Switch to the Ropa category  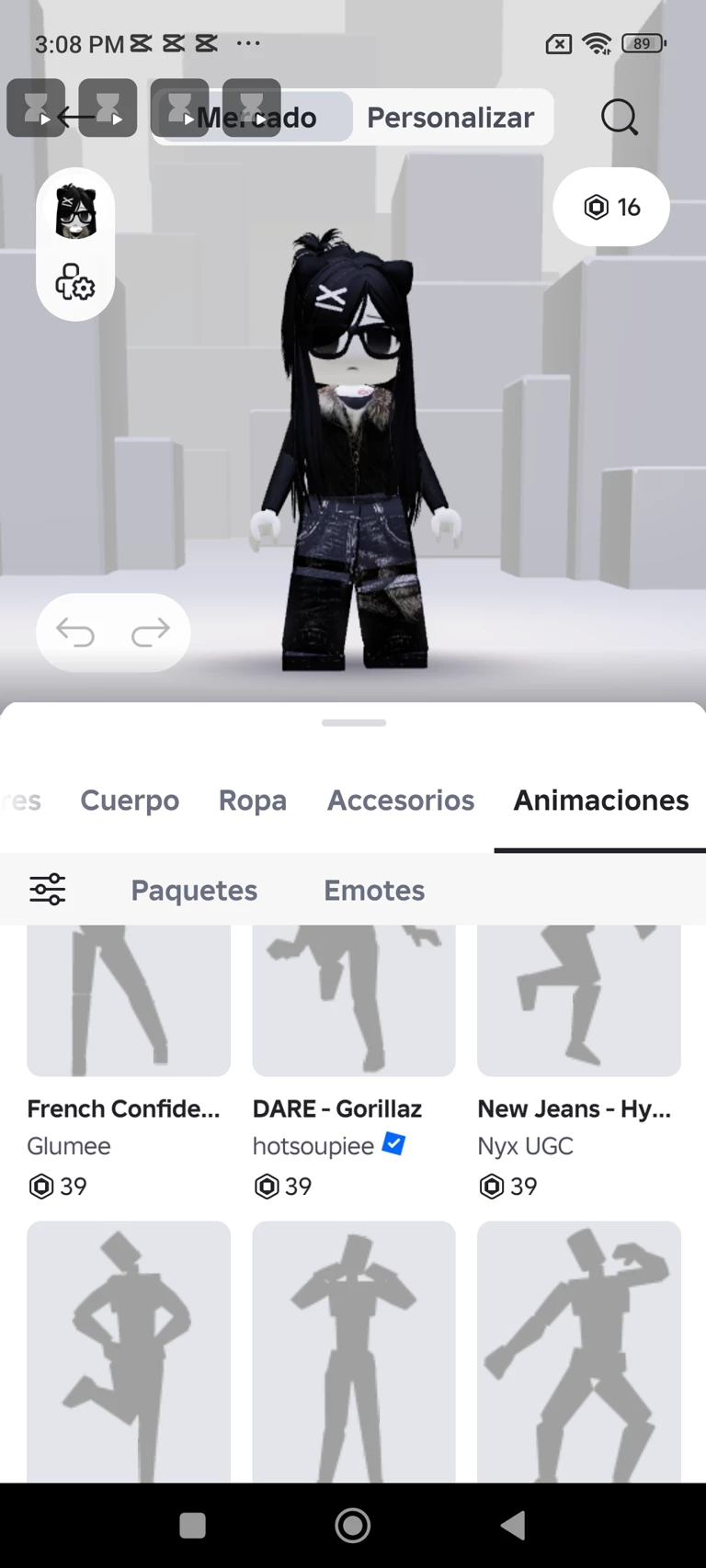(x=253, y=801)
